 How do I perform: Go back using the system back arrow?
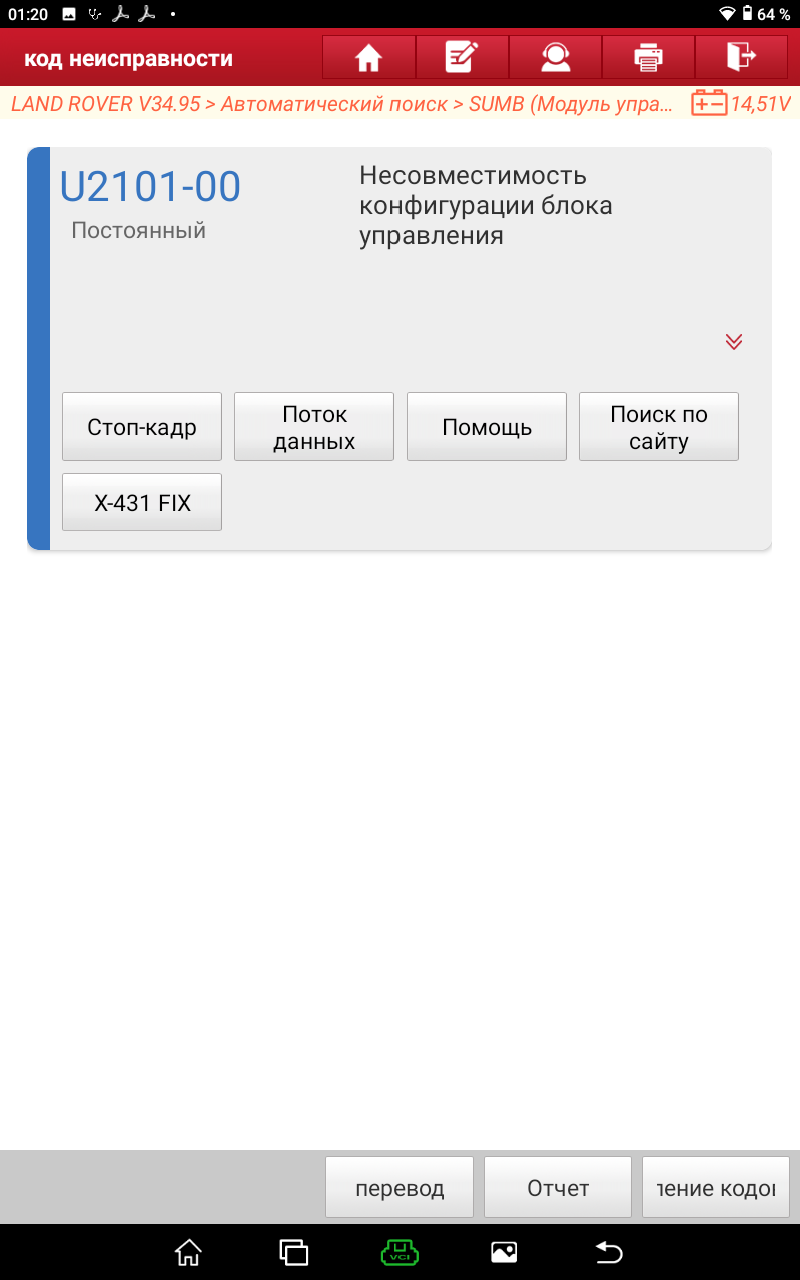click(x=609, y=1252)
